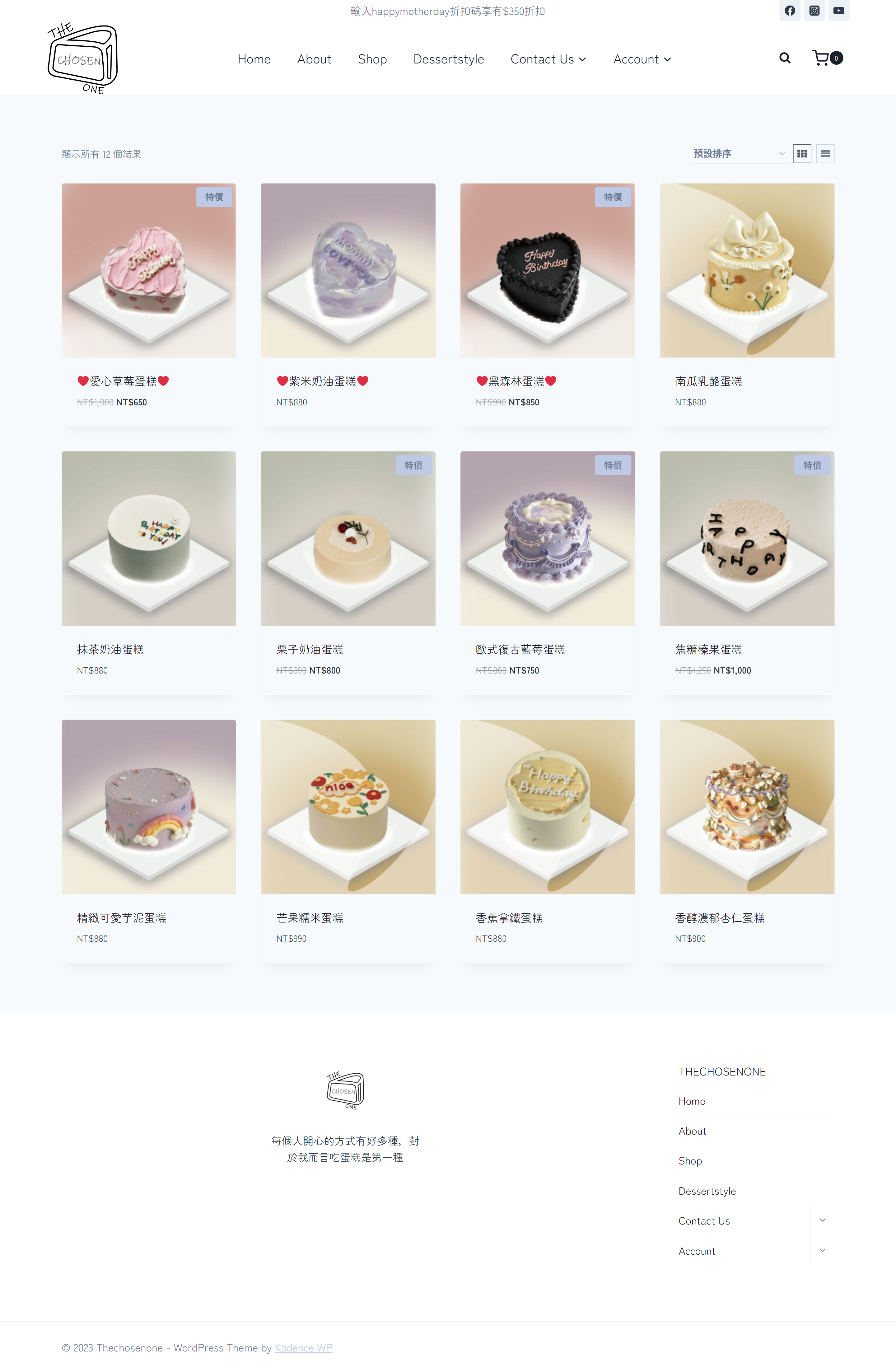Open the 預設排序 sorting dropdown
The height and width of the screenshot is (1372, 896).
tap(739, 154)
